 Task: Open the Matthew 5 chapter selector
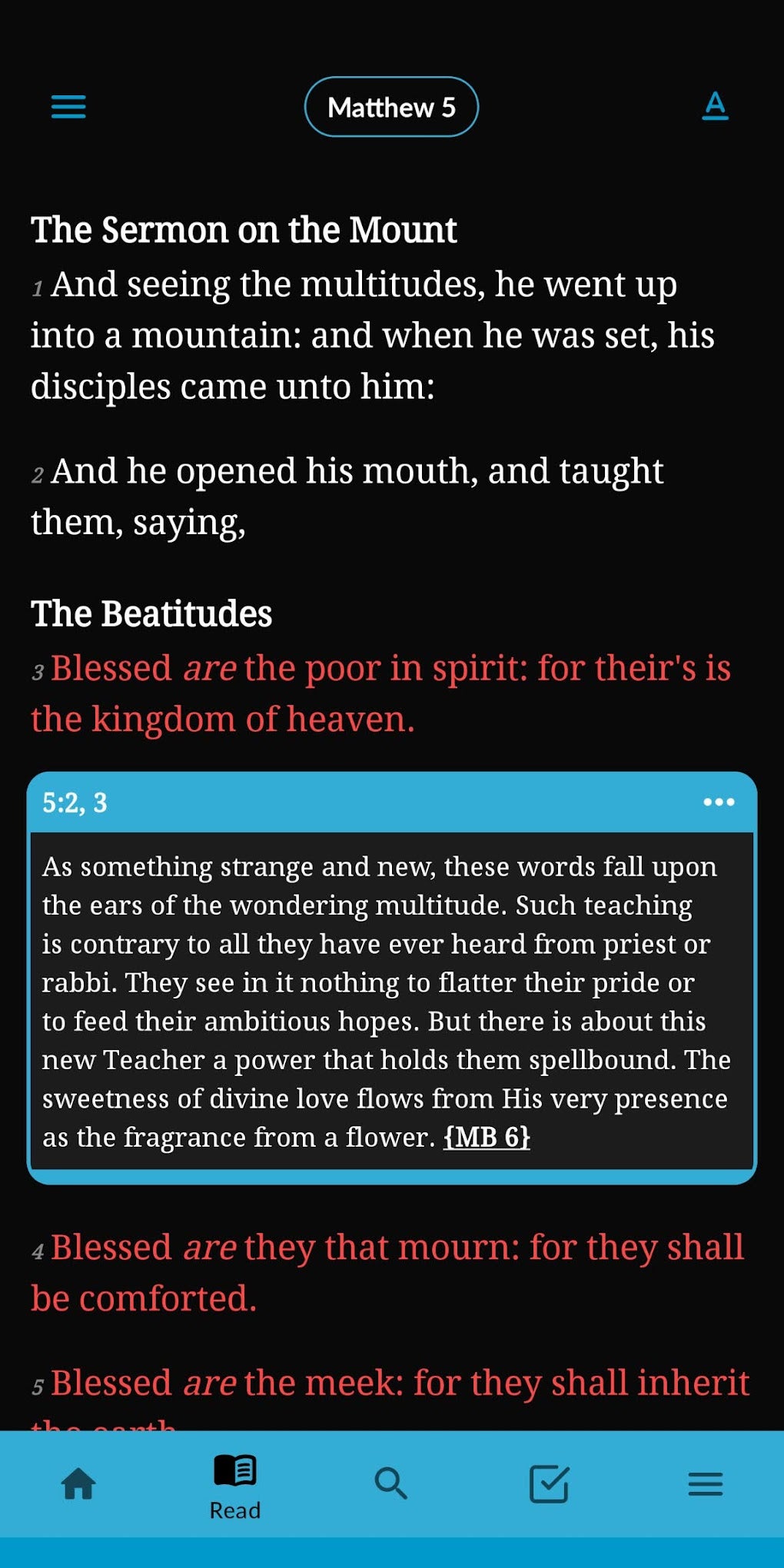pos(391,107)
